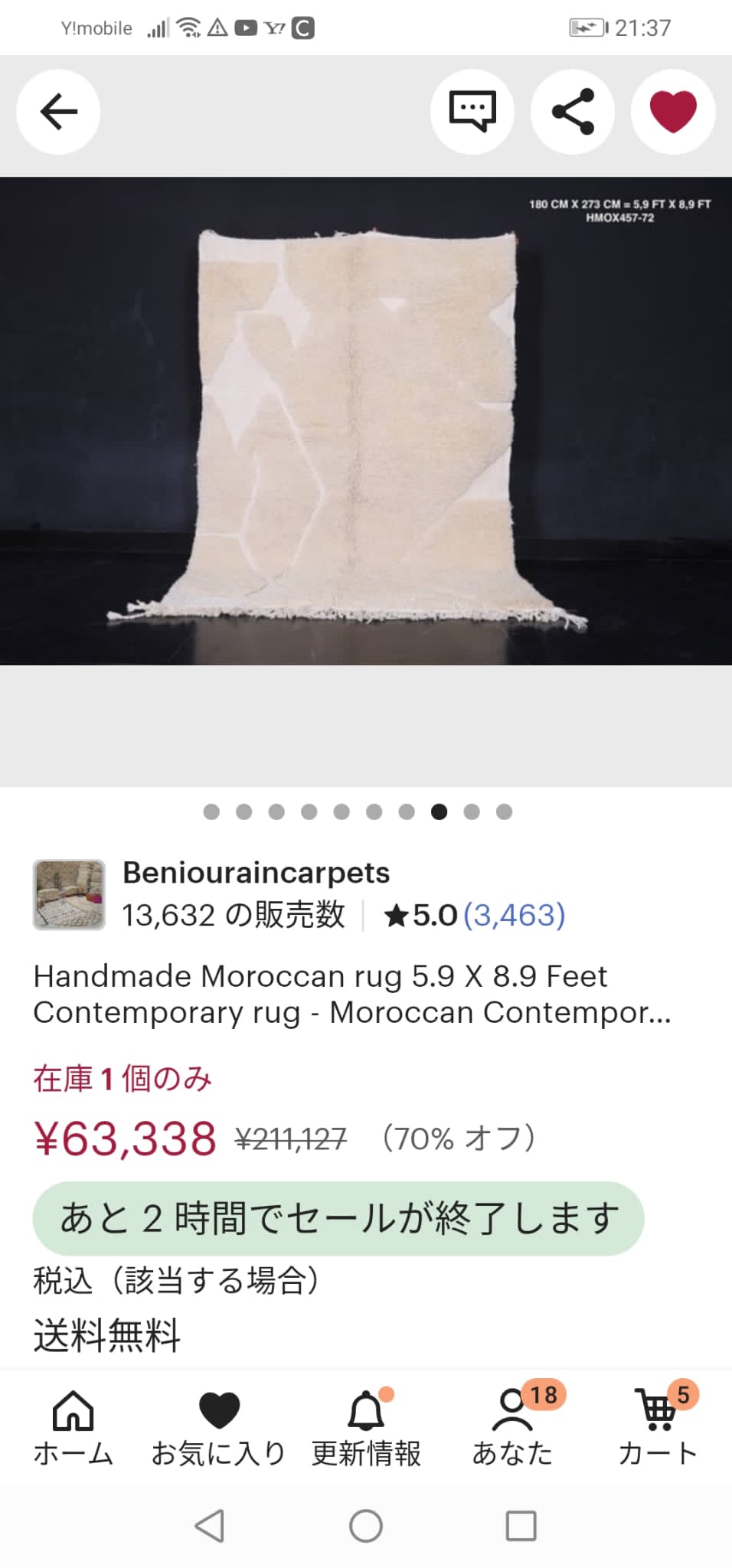The height and width of the screenshot is (1568, 732).
Task: Visit the Beniouraincarpets shop
Action: click(x=256, y=873)
